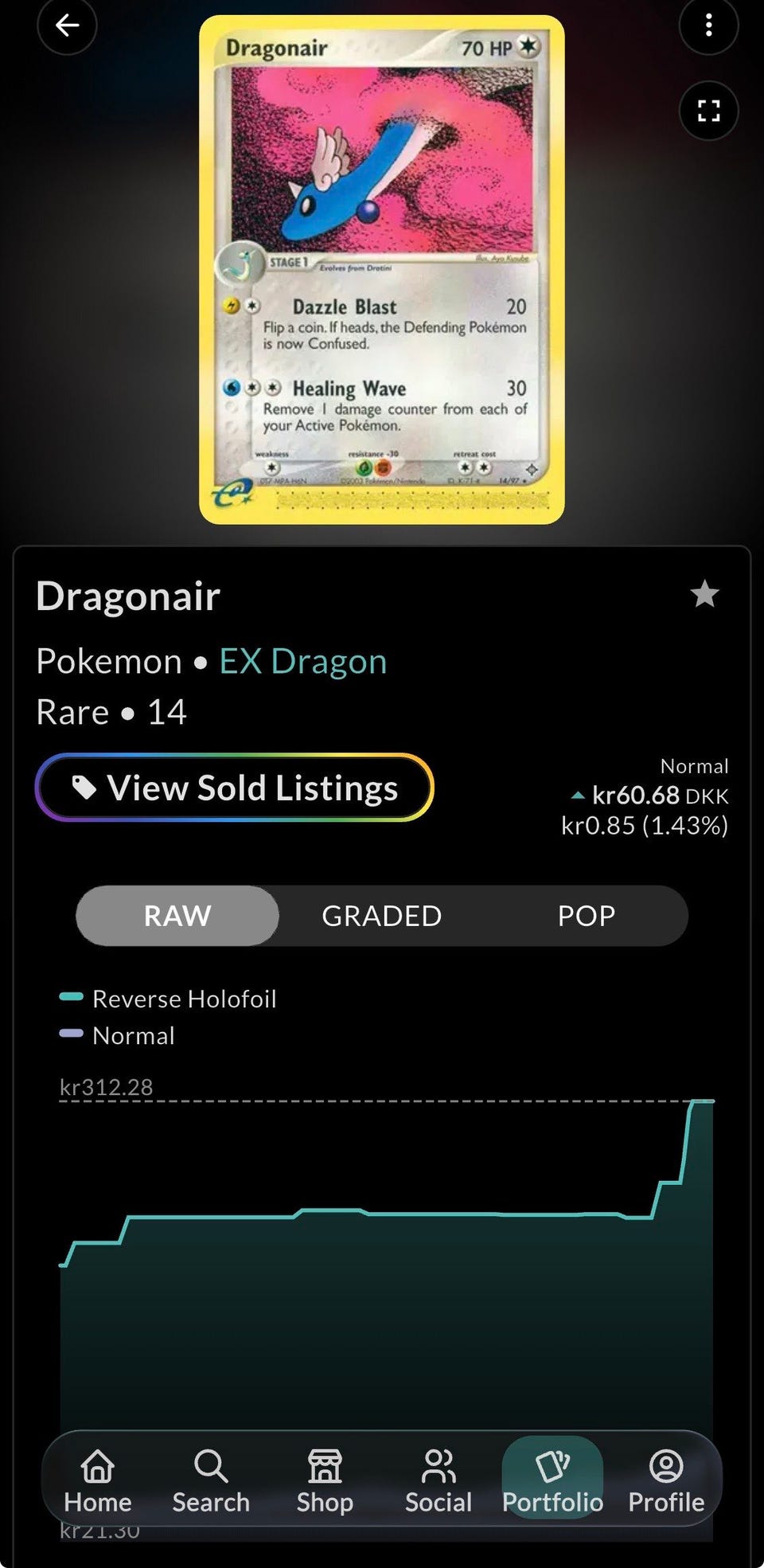
Task: Switch to the GRADED segment
Action: pos(381,916)
